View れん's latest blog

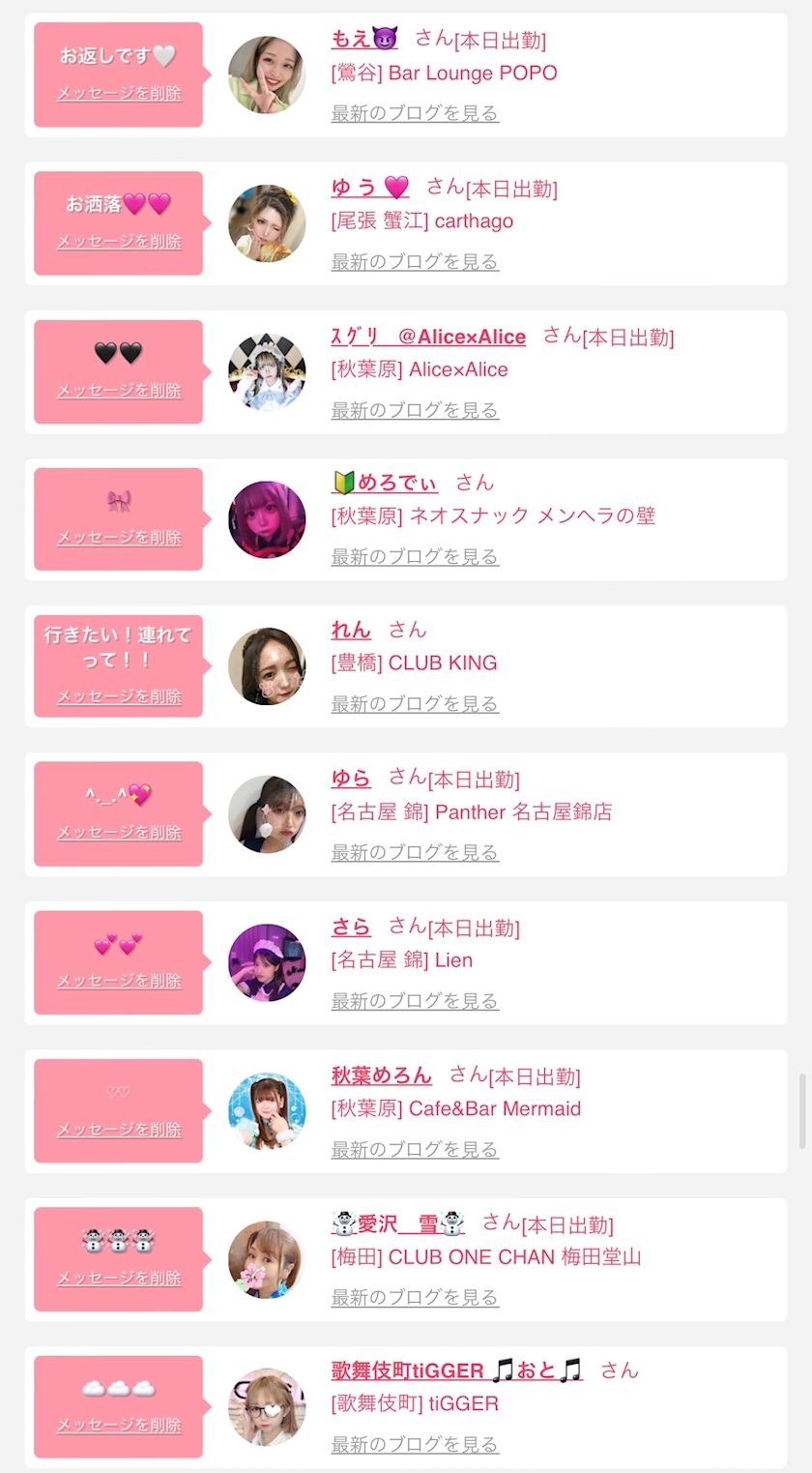[x=416, y=703]
